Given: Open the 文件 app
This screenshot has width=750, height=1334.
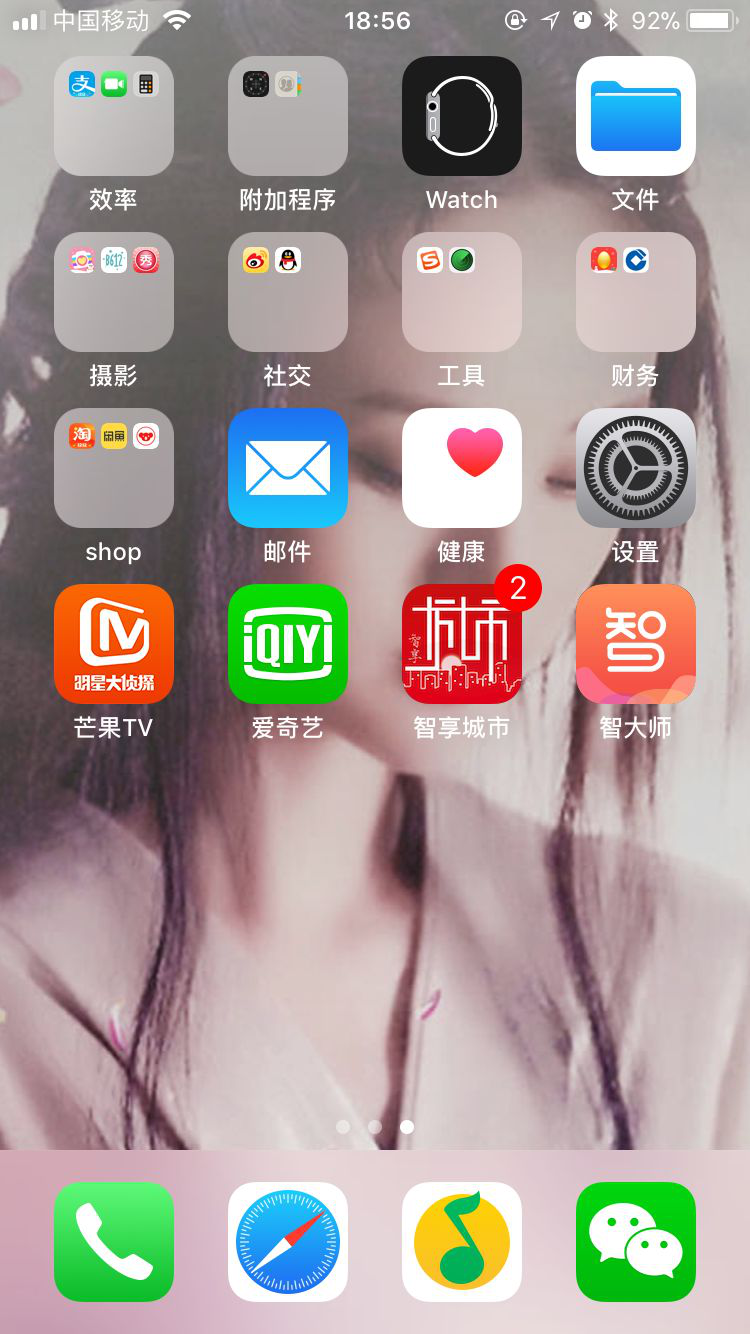Looking at the screenshot, I should (x=635, y=116).
